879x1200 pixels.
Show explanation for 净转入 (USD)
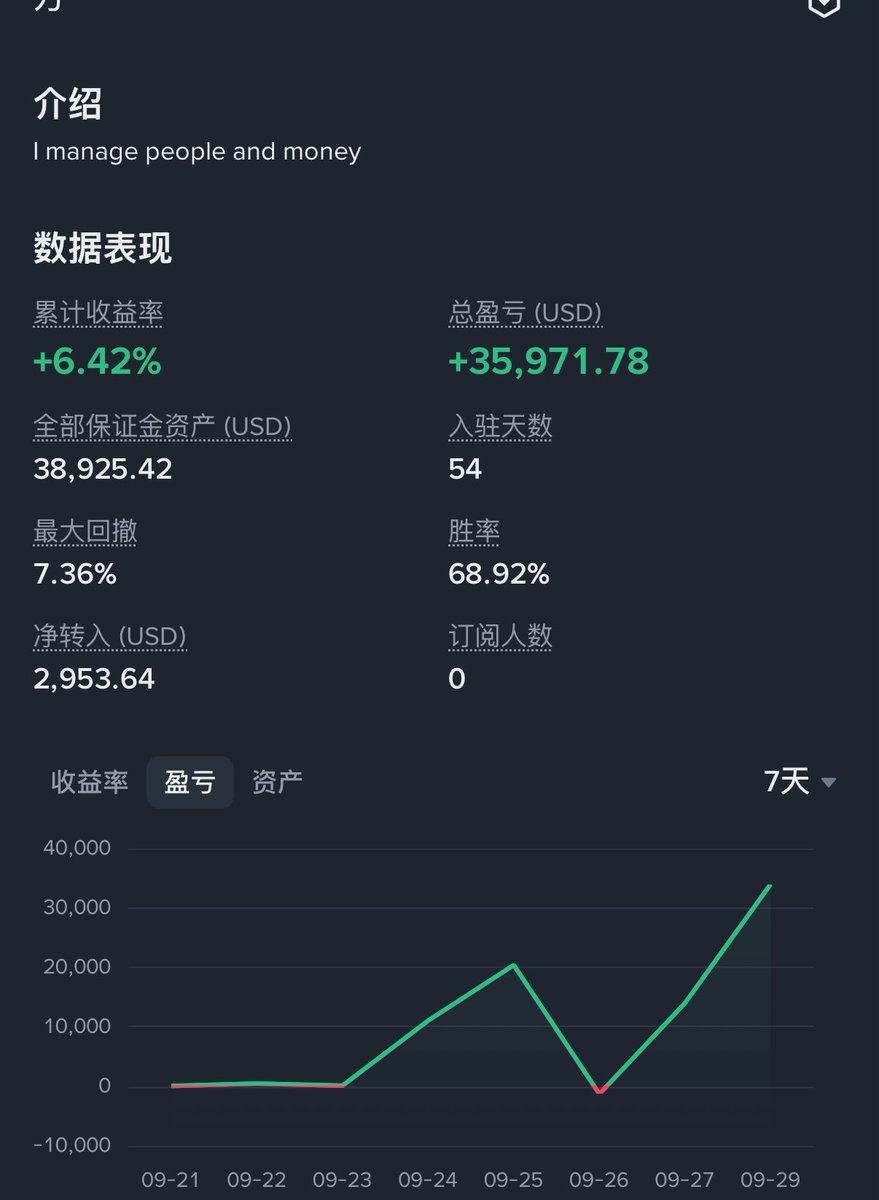(x=110, y=636)
